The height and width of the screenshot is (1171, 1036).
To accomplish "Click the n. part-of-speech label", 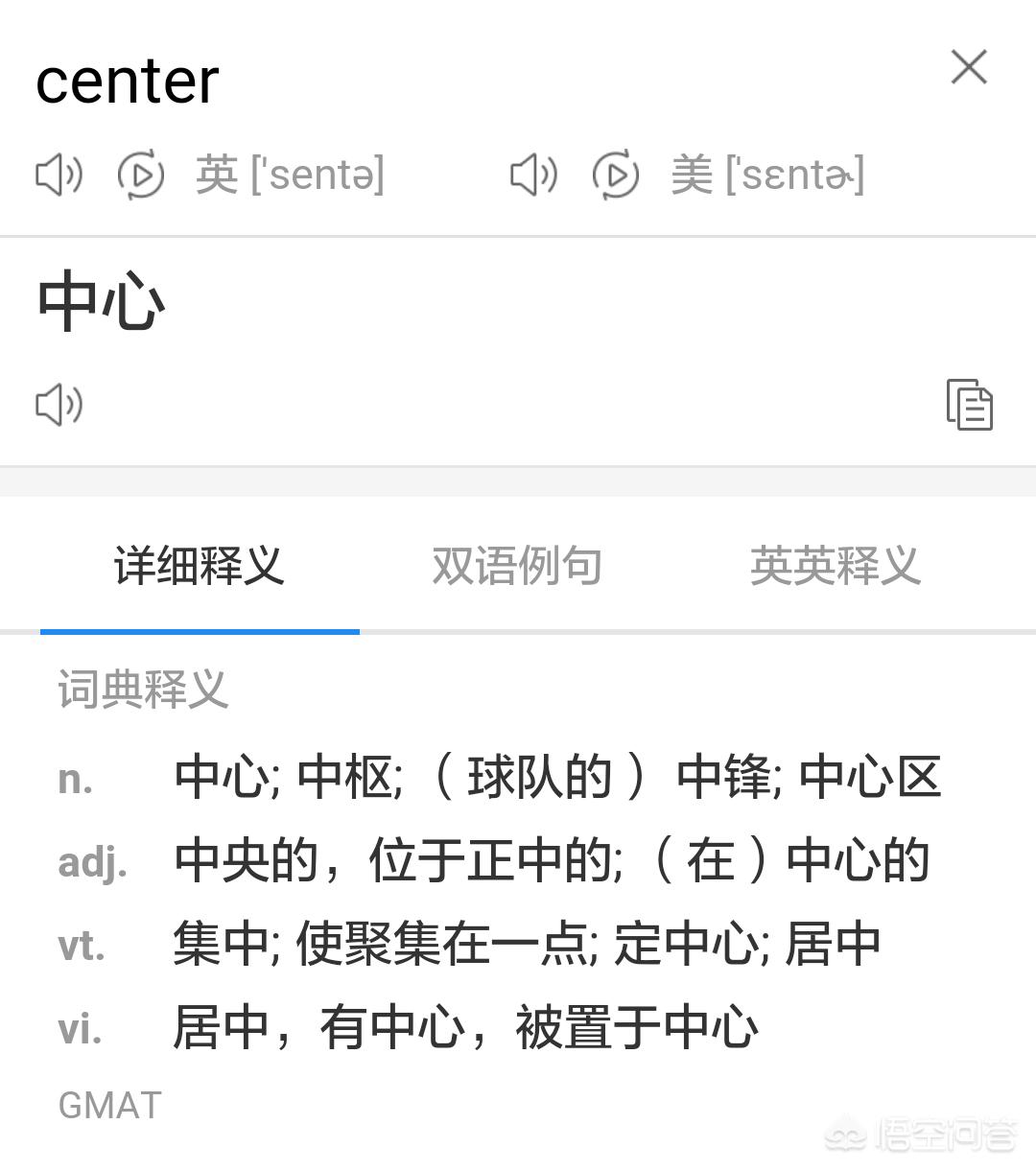I will [x=74, y=779].
